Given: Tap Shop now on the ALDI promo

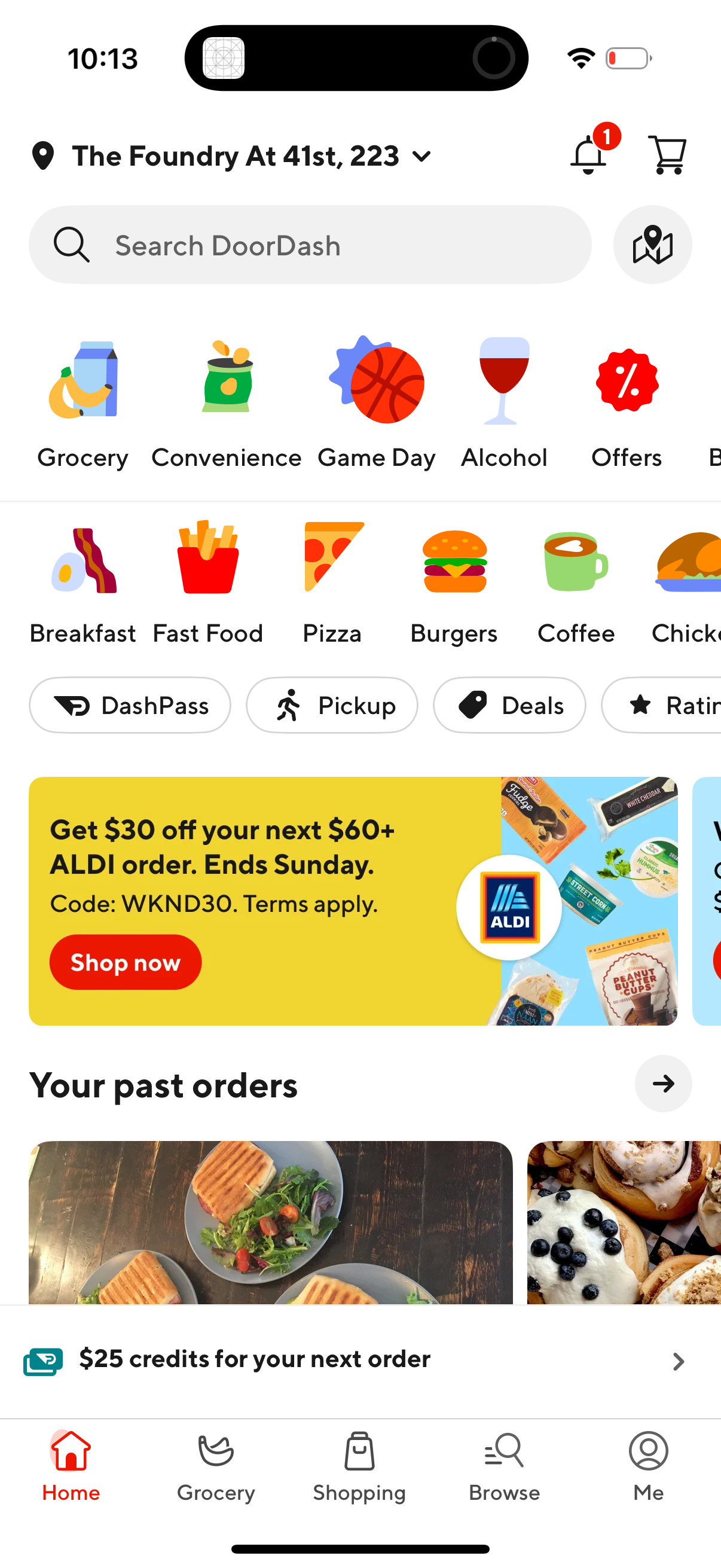Looking at the screenshot, I should pyautogui.click(x=125, y=962).
